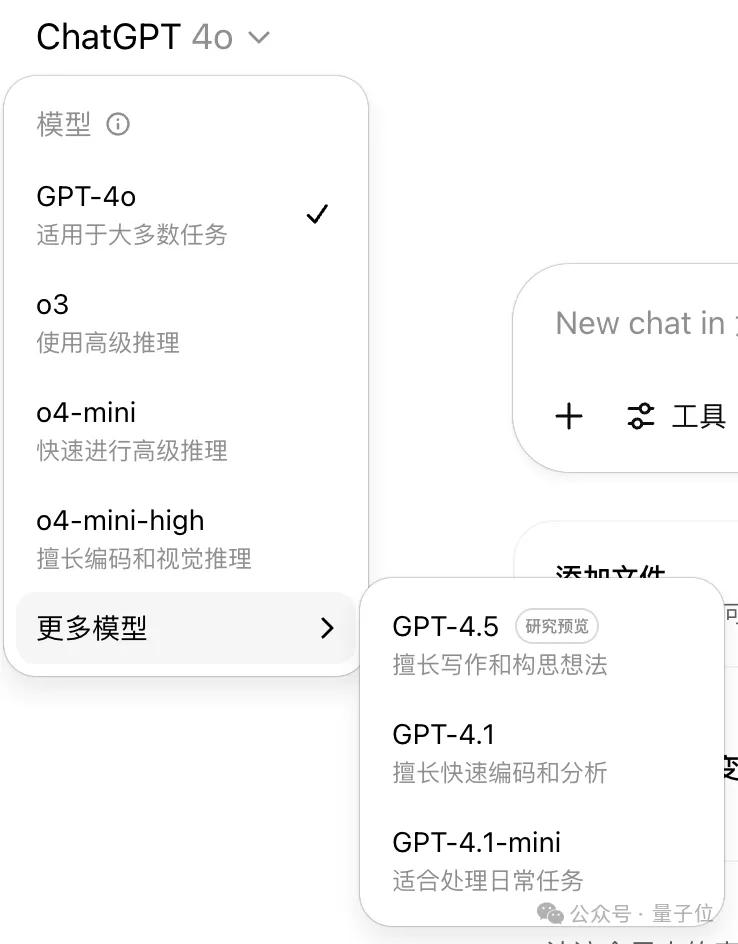Choose the o4-mini model
Screen dimensions: 738x944
point(185,430)
